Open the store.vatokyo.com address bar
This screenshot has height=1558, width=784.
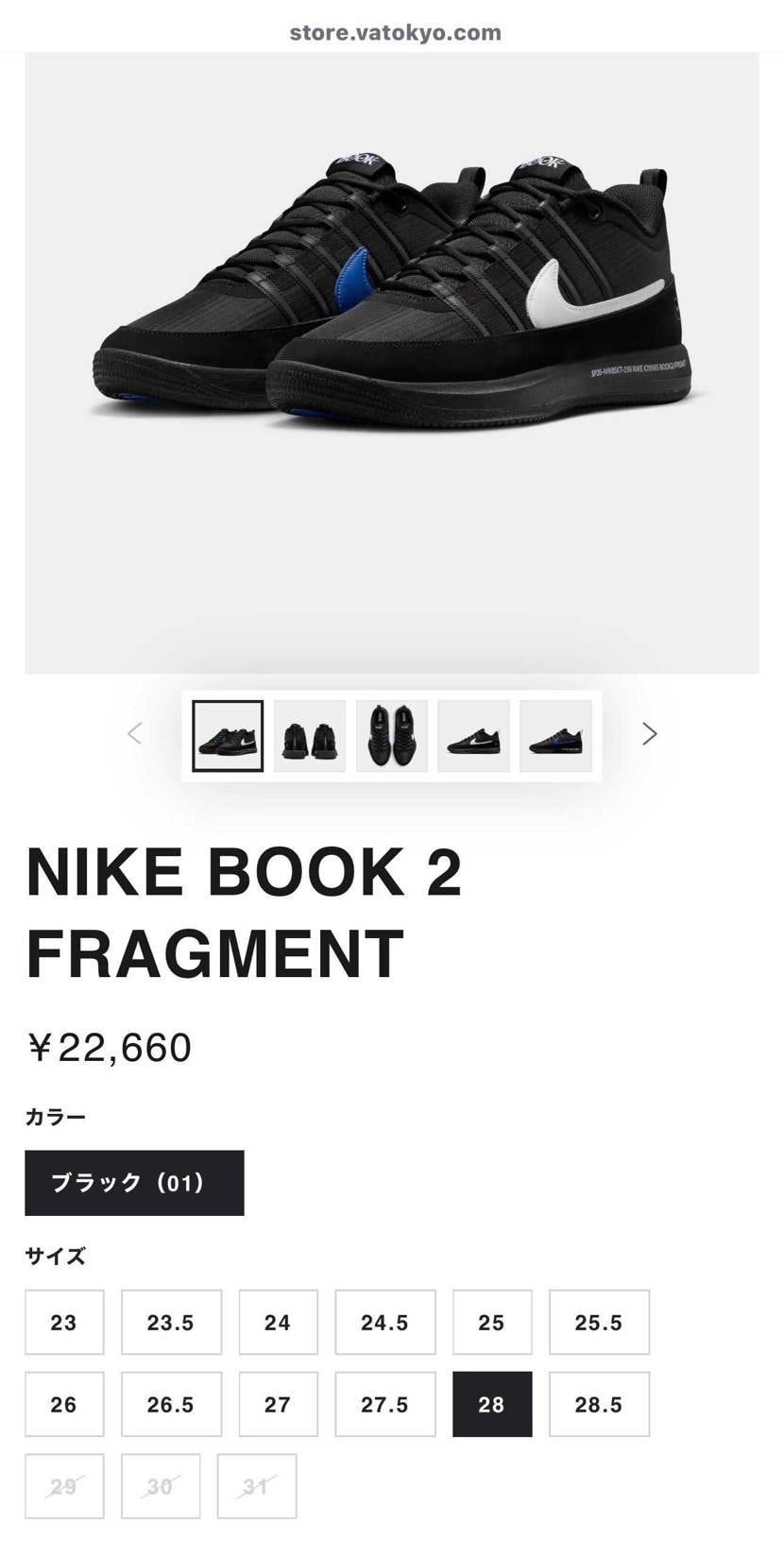point(395,33)
